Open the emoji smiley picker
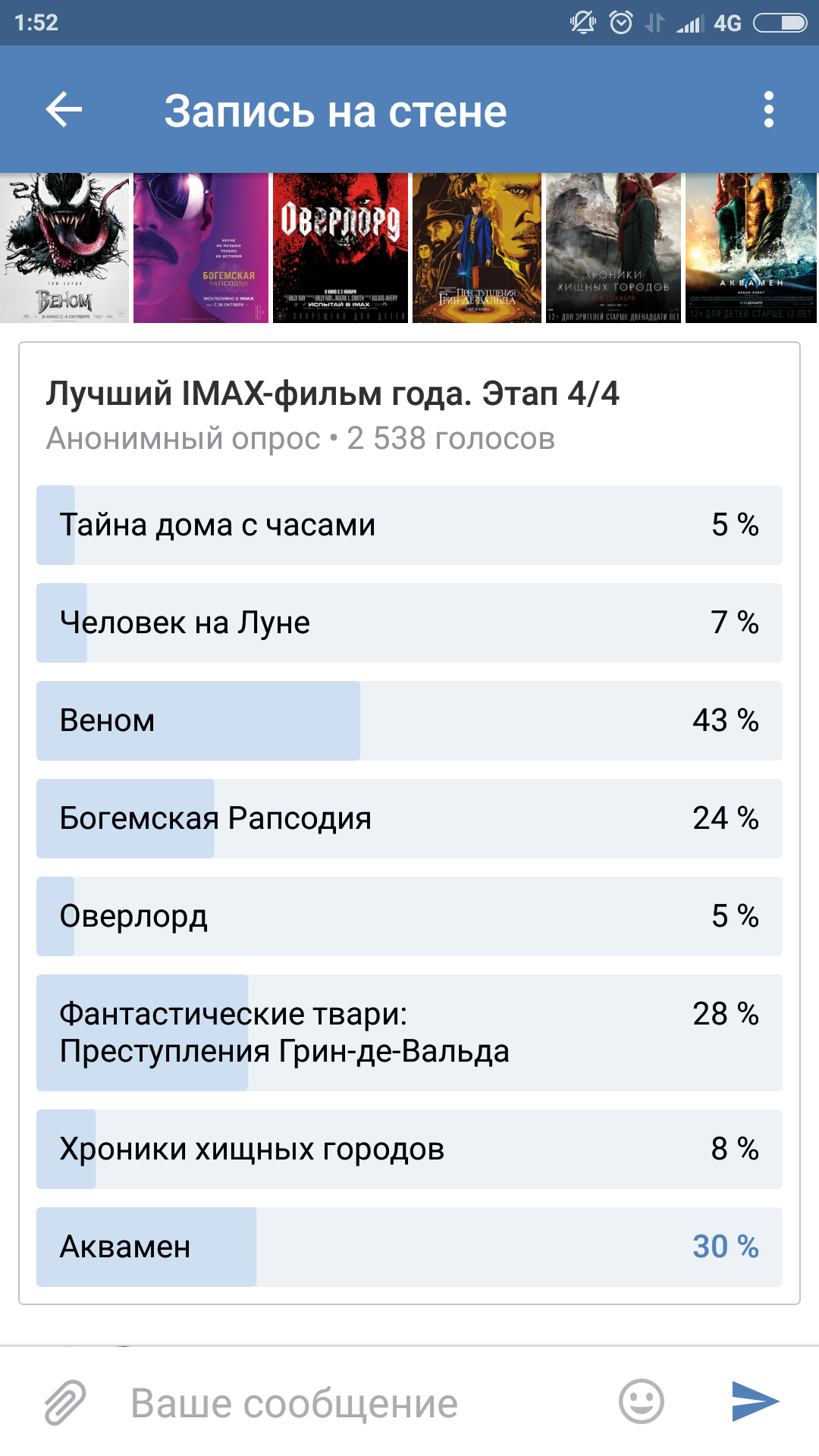 click(x=642, y=1401)
